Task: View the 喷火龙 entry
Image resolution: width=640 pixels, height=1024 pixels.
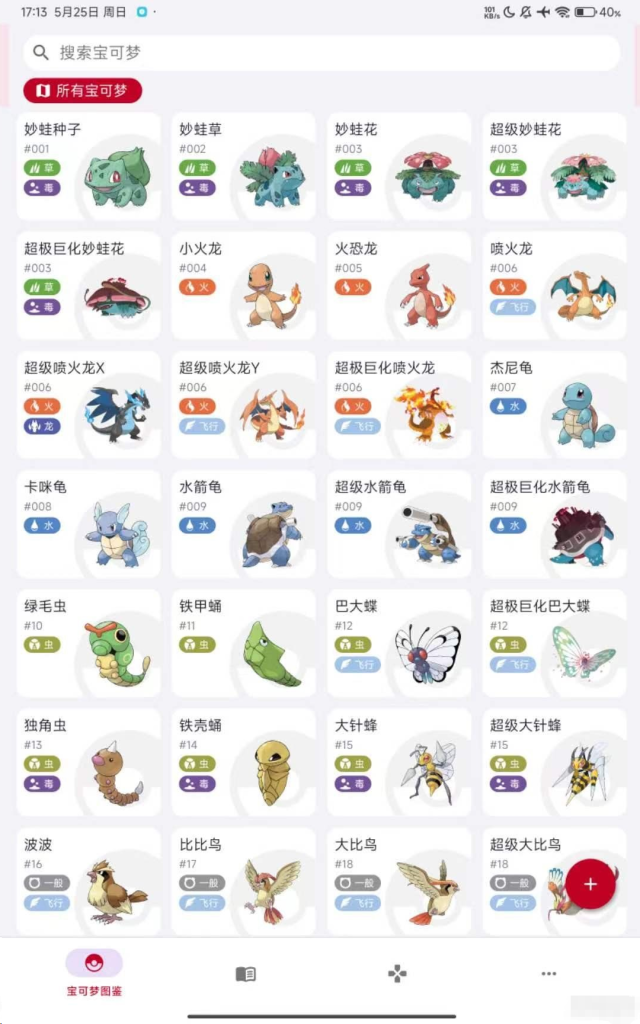Action: (554, 286)
